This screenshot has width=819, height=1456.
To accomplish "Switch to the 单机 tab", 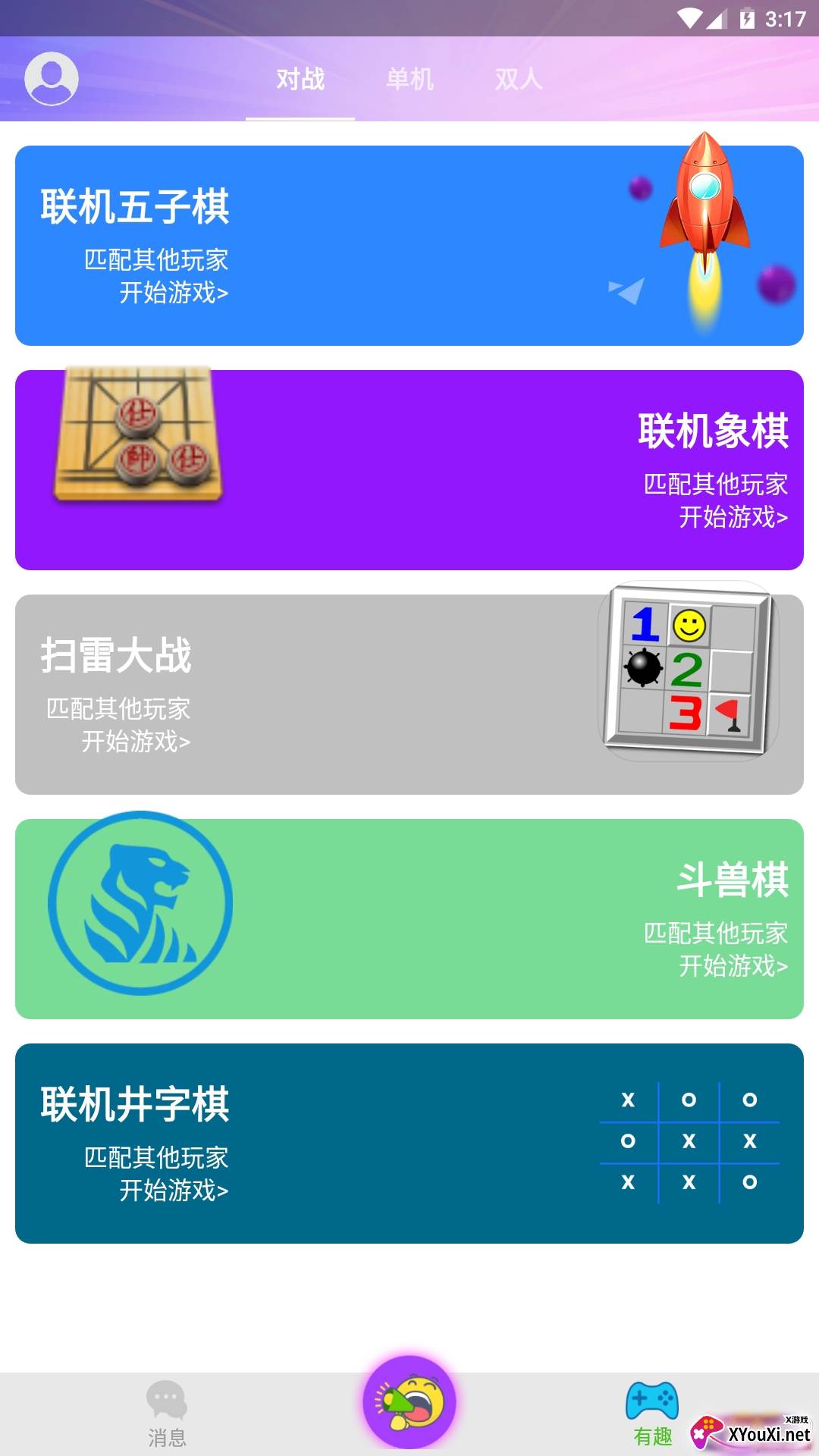I will 409,79.
